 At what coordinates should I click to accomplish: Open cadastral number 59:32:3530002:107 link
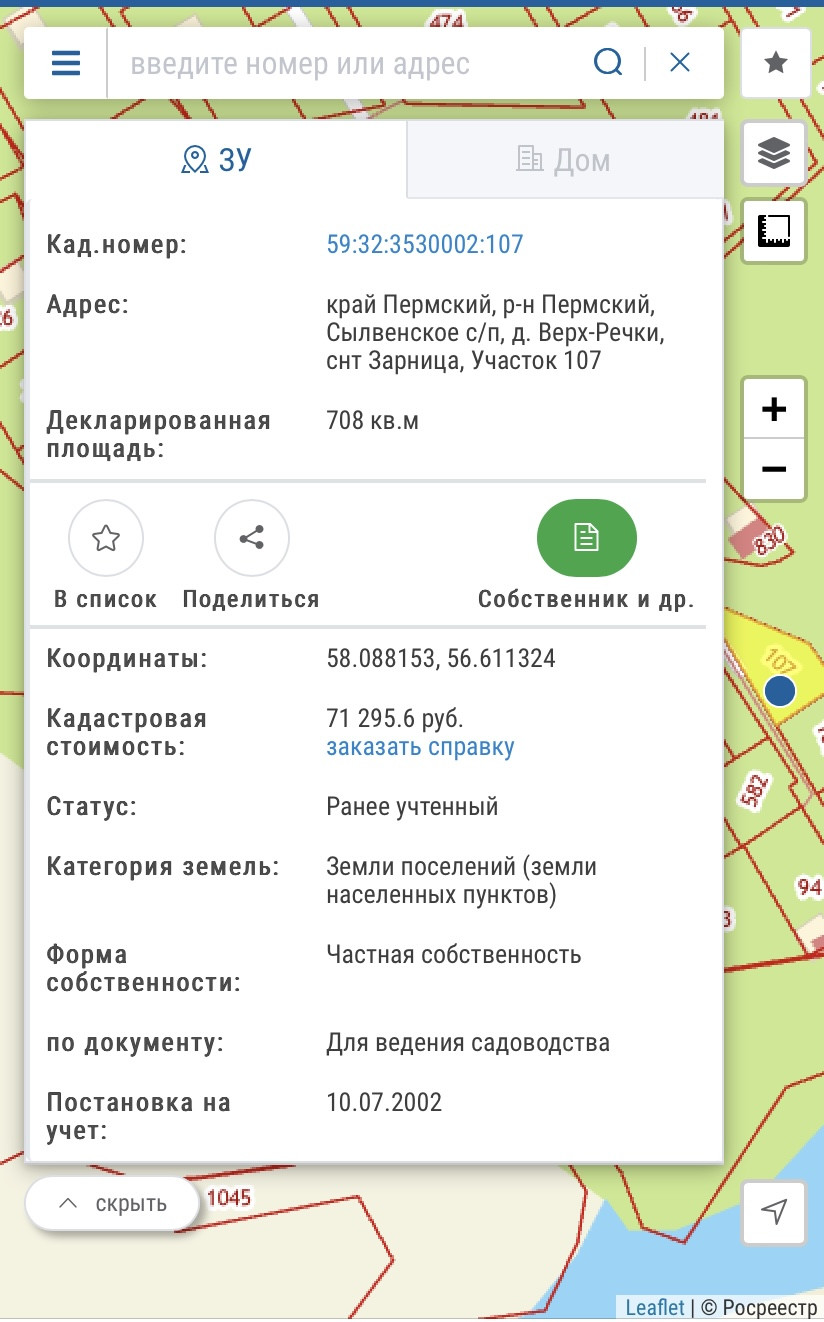tap(425, 244)
